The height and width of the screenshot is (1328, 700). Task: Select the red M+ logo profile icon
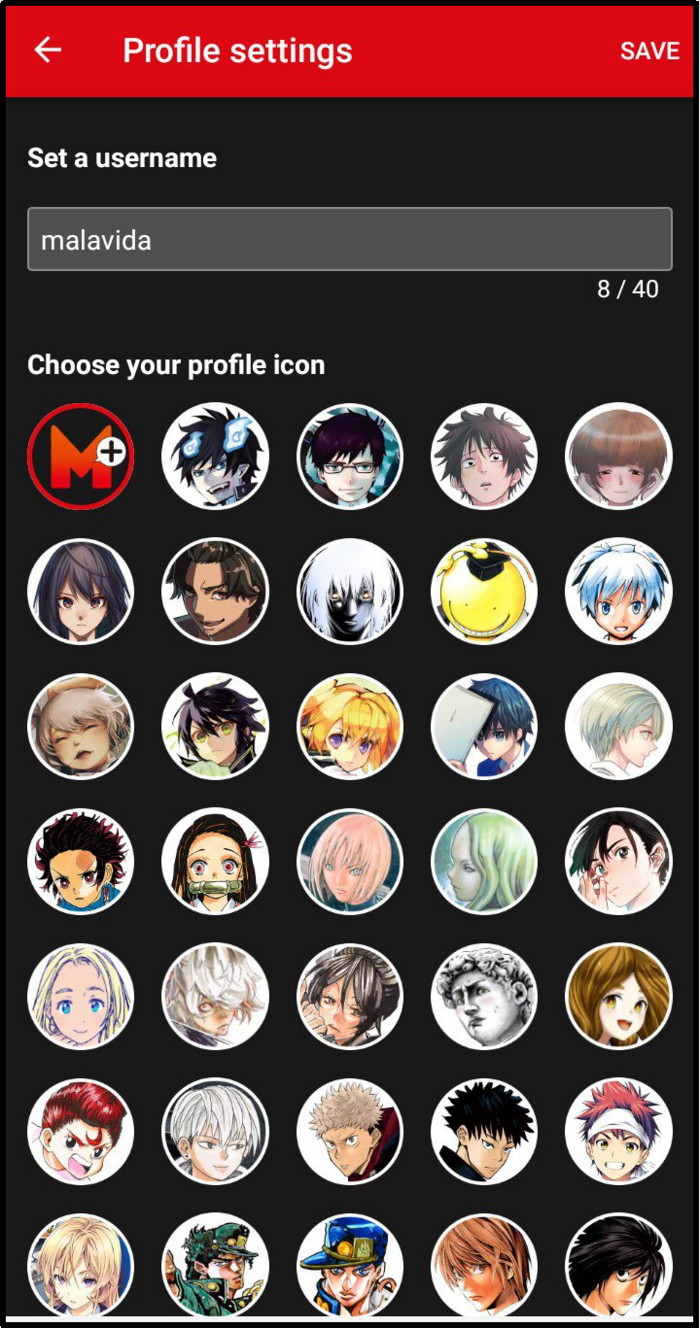[80, 456]
